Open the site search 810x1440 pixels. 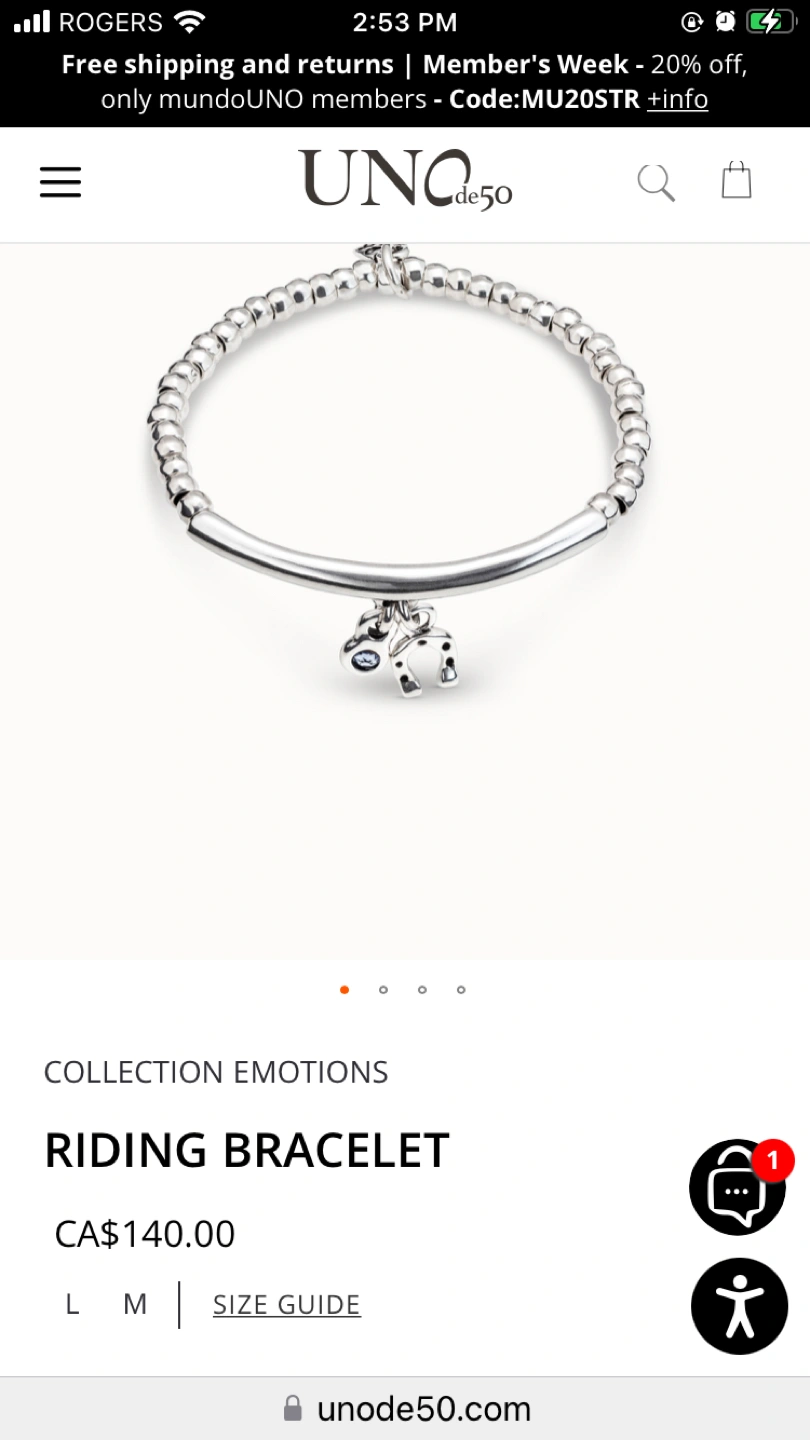[x=656, y=182]
